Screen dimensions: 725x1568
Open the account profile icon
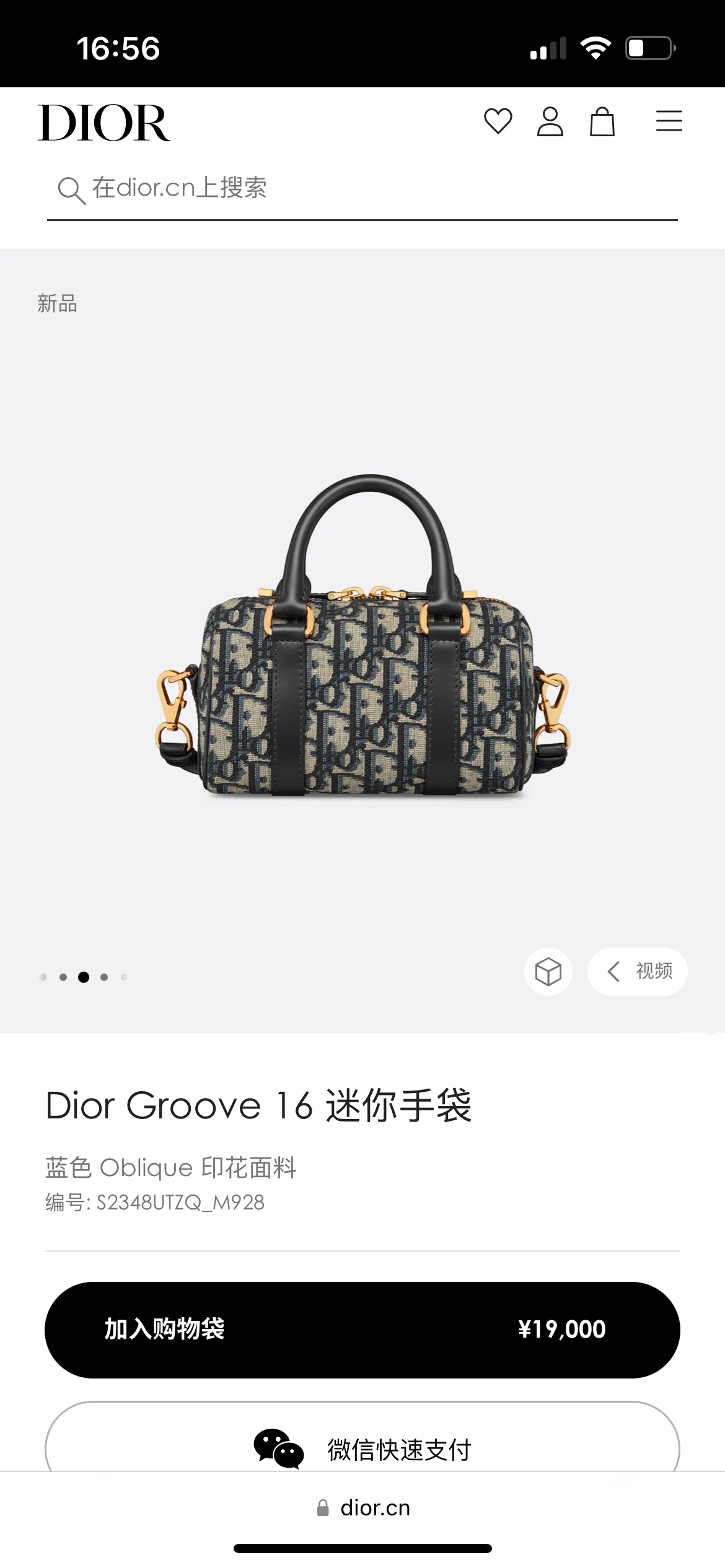tap(550, 121)
